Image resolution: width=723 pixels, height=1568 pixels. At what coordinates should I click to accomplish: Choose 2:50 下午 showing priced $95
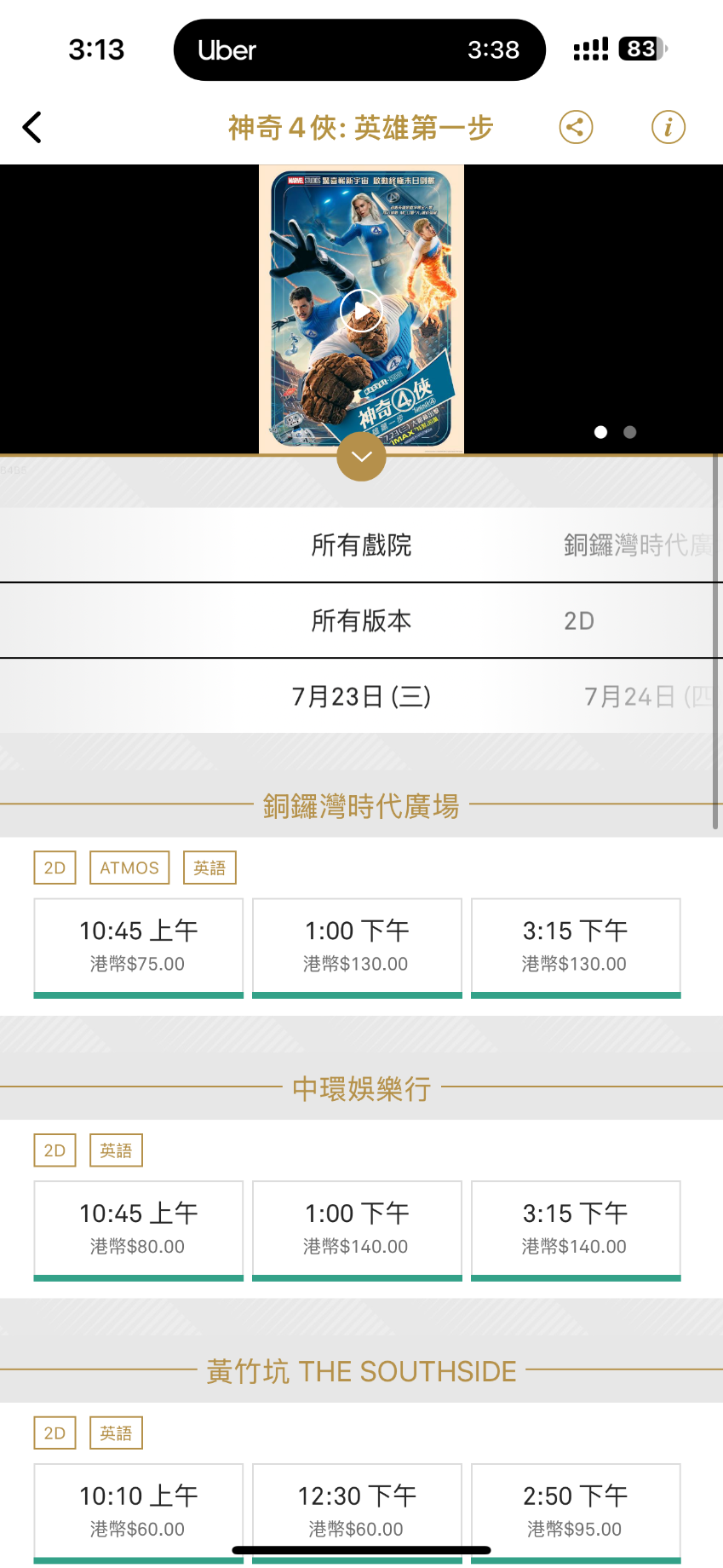(576, 1510)
